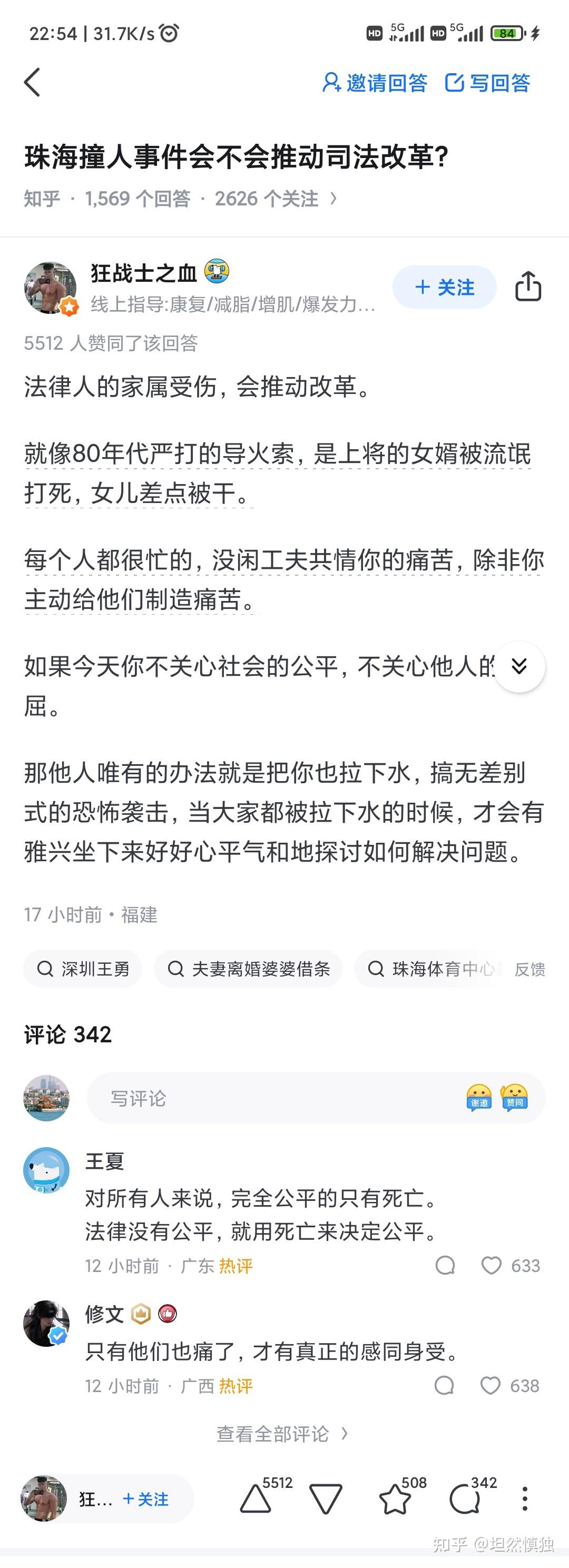This screenshot has width=569, height=1568.
Task: Open the three-dot more options menu
Action: point(525,1498)
